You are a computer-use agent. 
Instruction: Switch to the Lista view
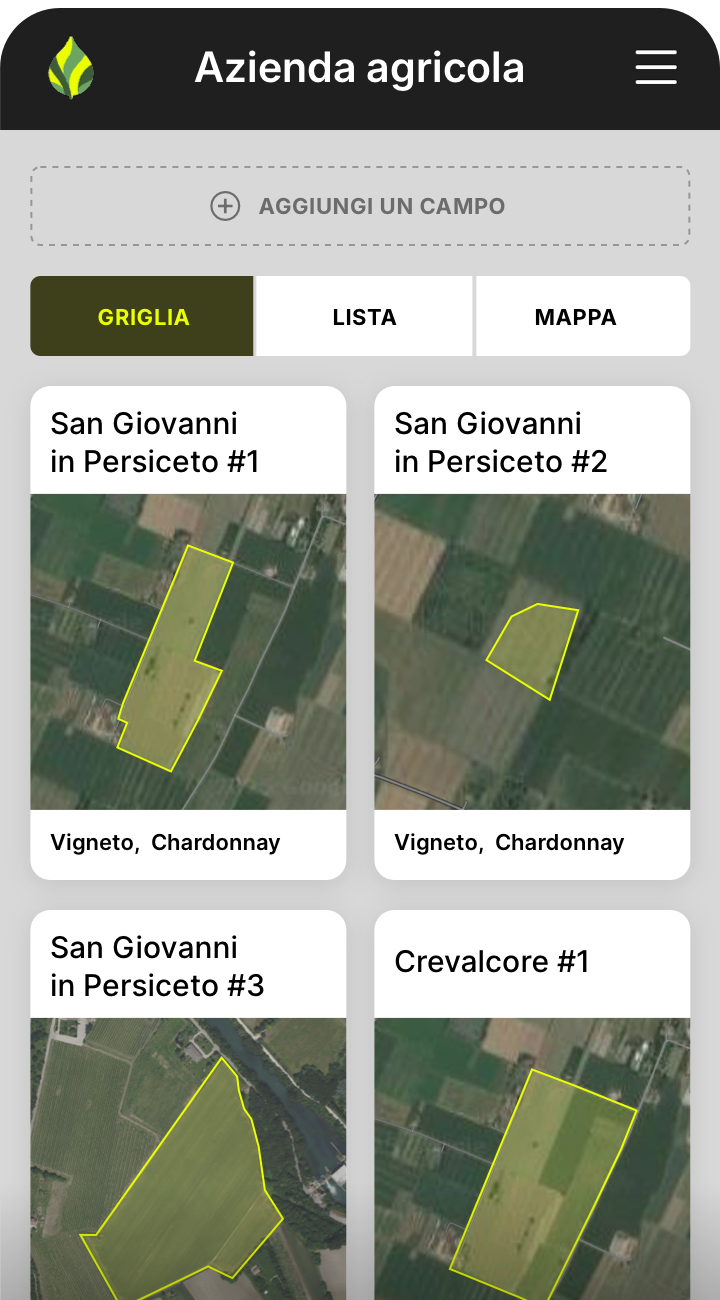point(364,317)
